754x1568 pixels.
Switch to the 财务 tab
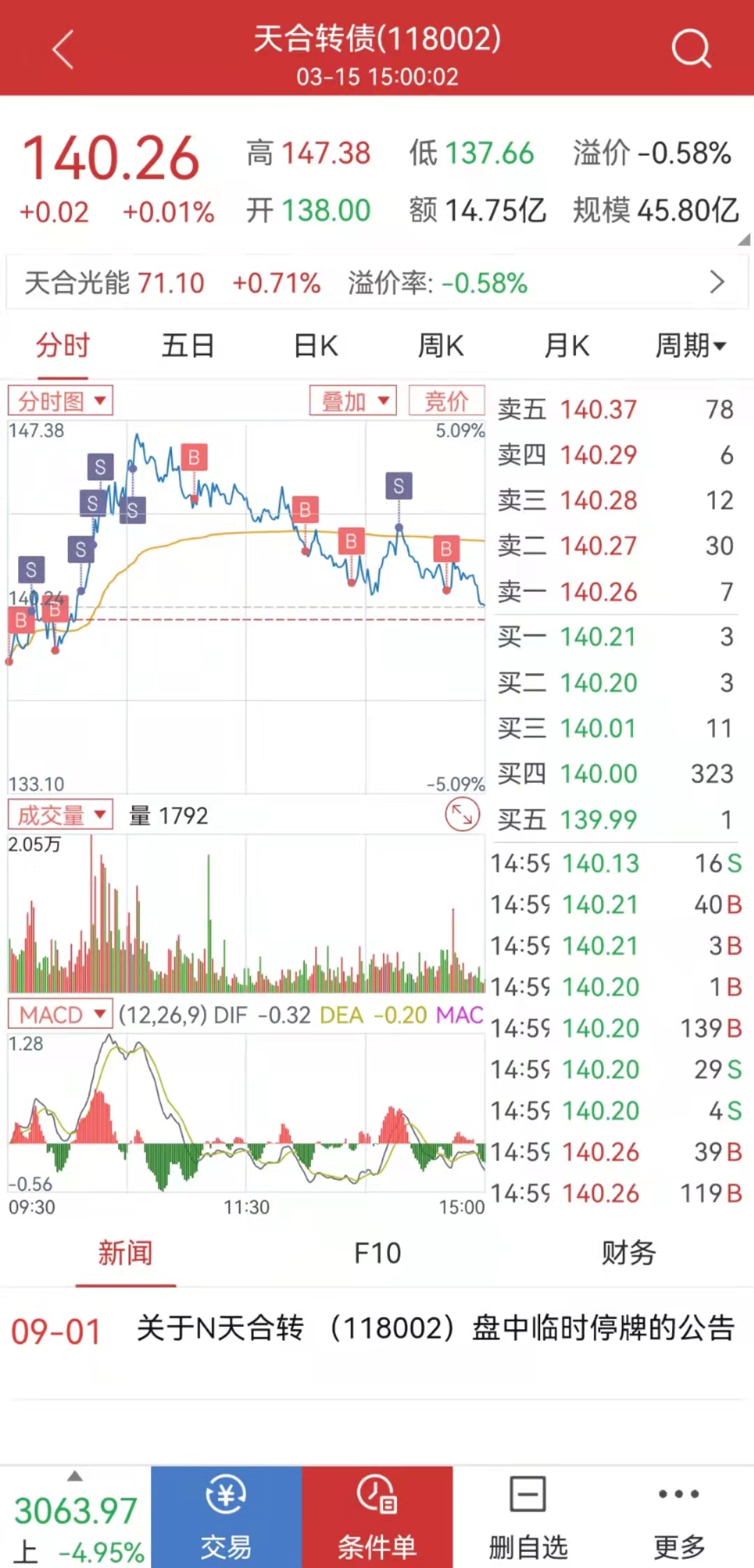pyautogui.click(x=628, y=1253)
